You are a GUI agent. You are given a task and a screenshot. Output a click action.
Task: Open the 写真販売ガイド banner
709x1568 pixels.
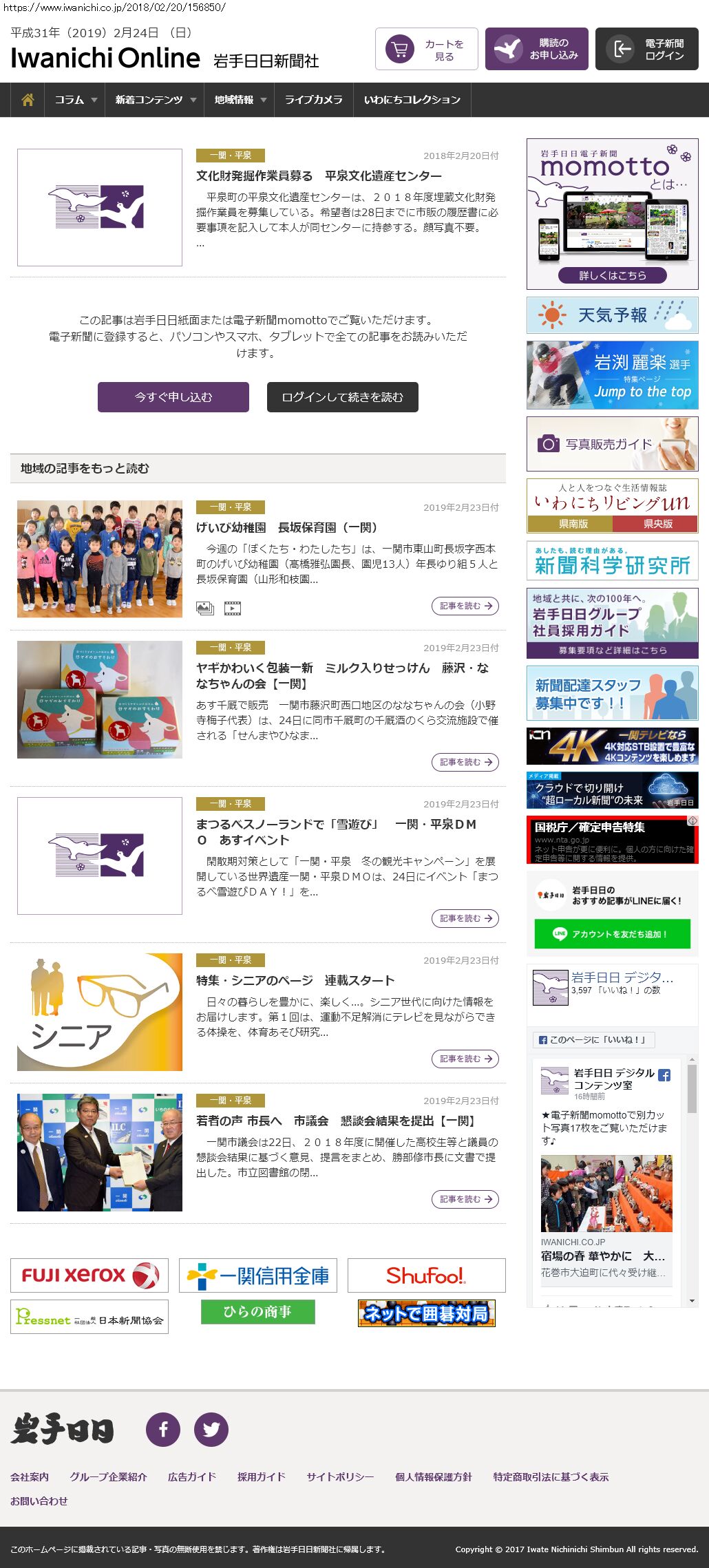coord(612,444)
